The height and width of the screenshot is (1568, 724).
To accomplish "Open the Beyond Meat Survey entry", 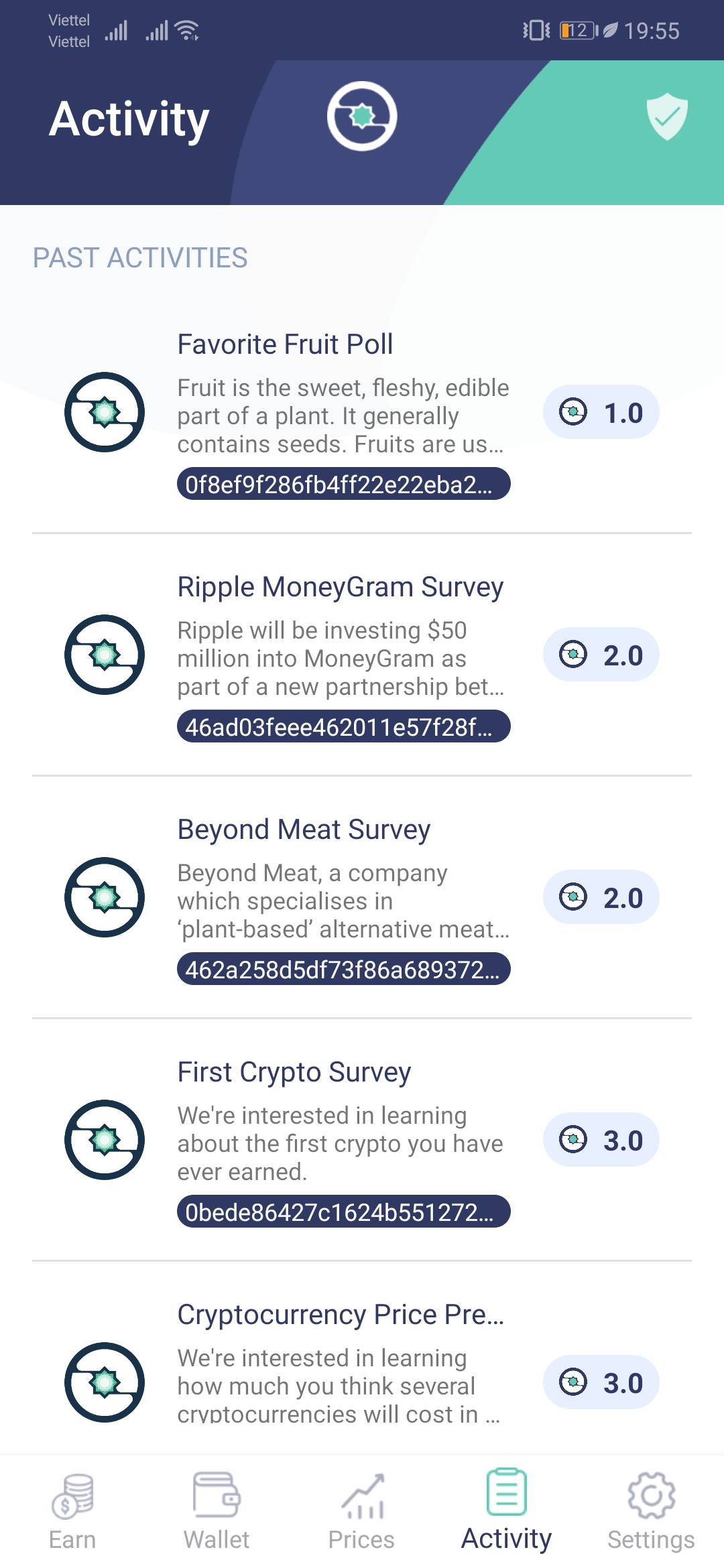I will [304, 830].
